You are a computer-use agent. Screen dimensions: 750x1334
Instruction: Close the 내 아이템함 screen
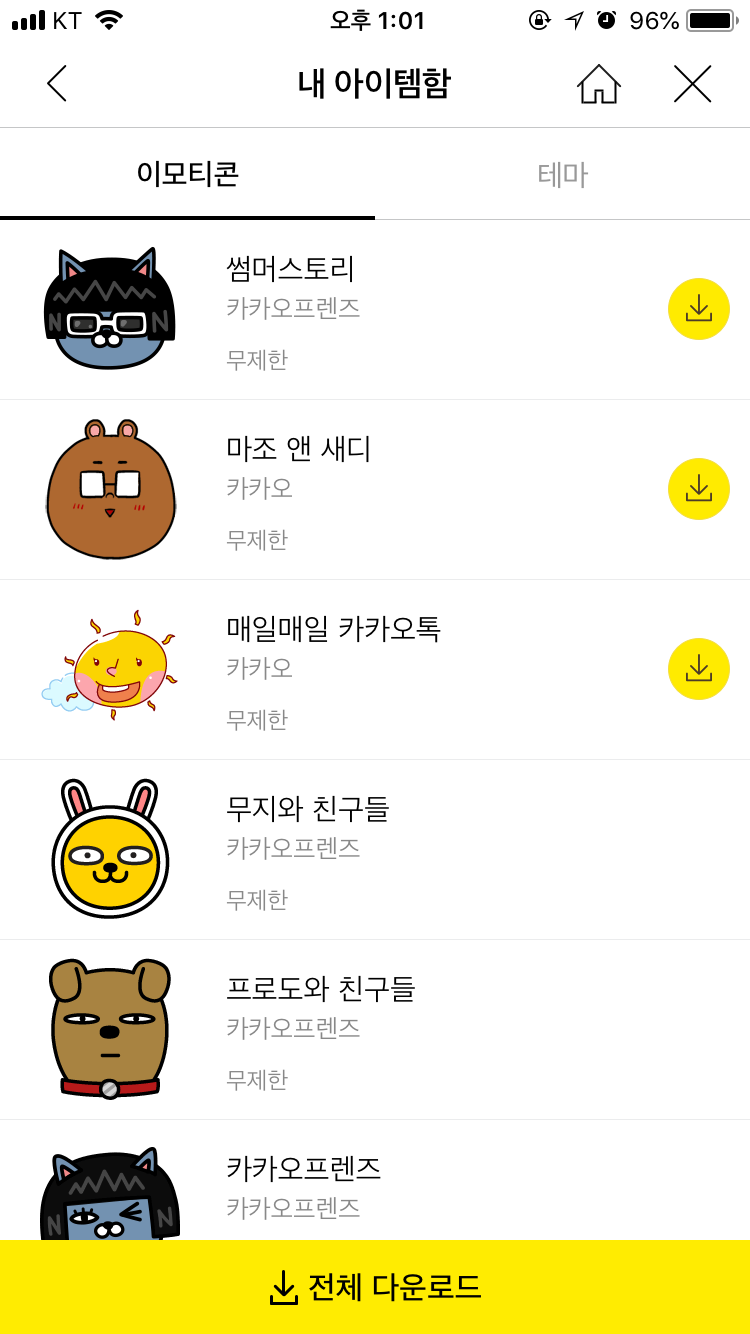click(x=692, y=84)
